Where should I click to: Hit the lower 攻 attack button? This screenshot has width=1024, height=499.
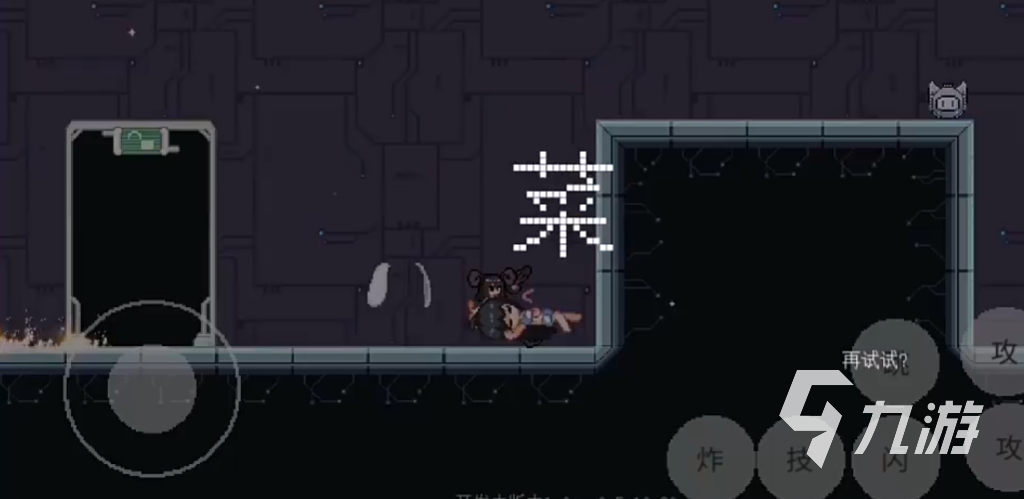click(x=1003, y=444)
